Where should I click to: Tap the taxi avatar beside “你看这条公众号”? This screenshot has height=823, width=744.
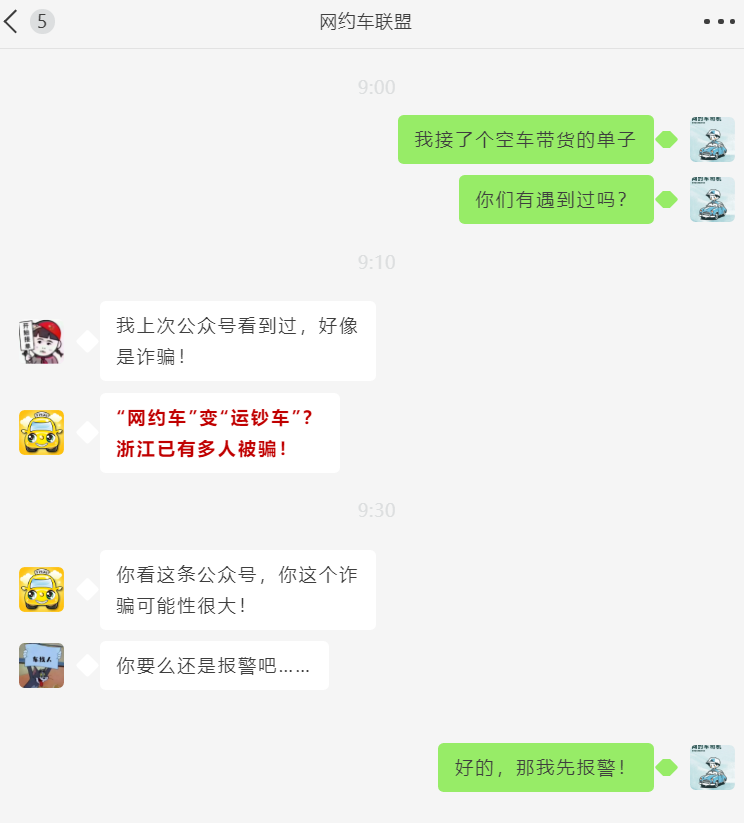click(x=41, y=589)
